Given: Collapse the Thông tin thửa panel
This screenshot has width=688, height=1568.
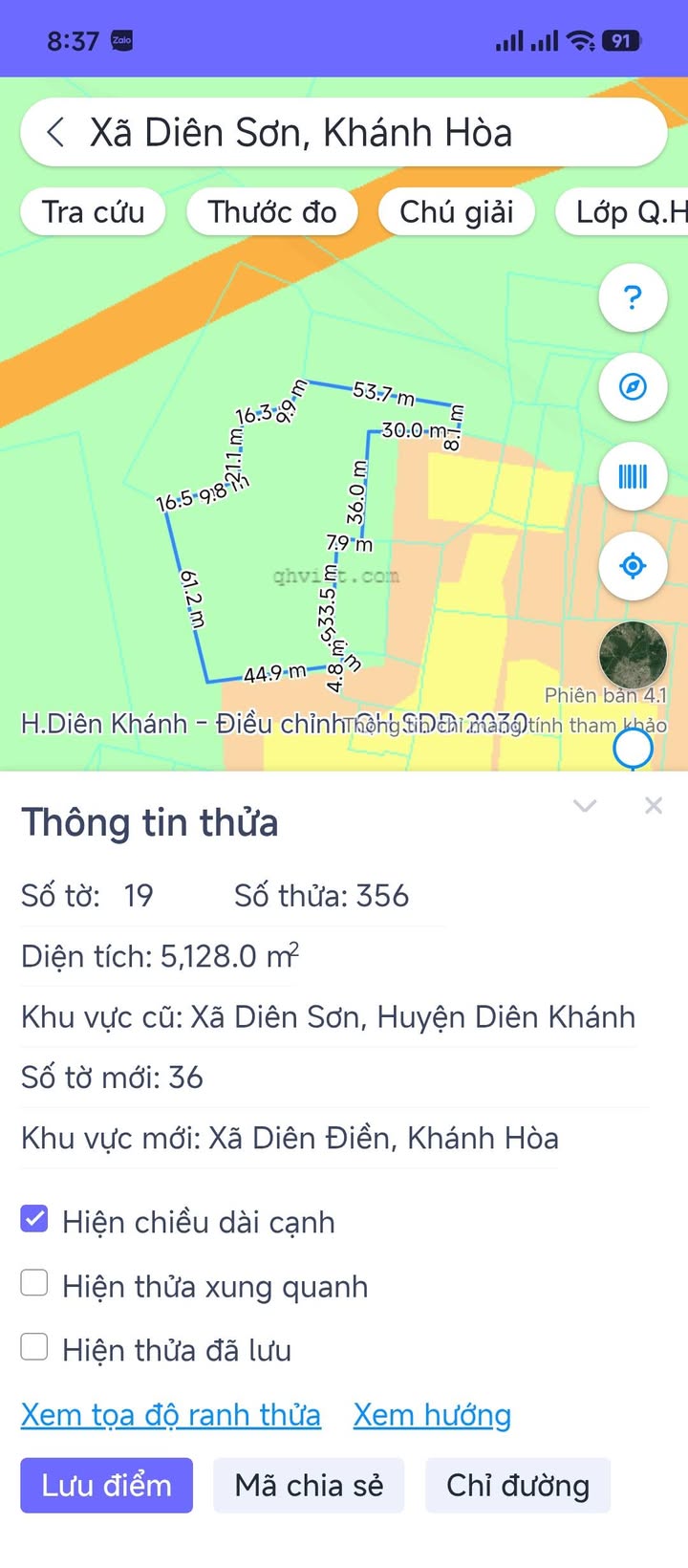Looking at the screenshot, I should click(585, 806).
